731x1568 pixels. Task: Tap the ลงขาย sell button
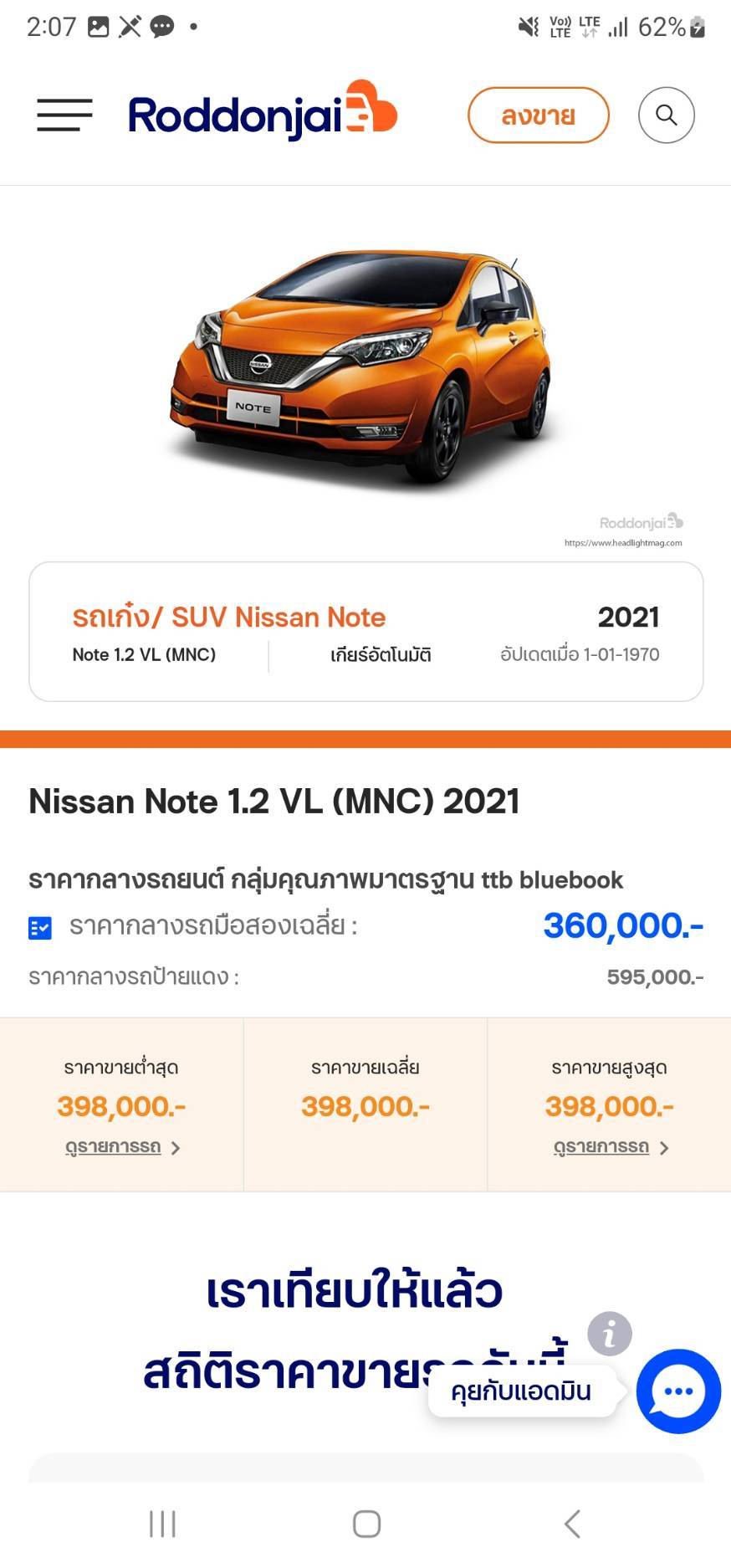539,115
